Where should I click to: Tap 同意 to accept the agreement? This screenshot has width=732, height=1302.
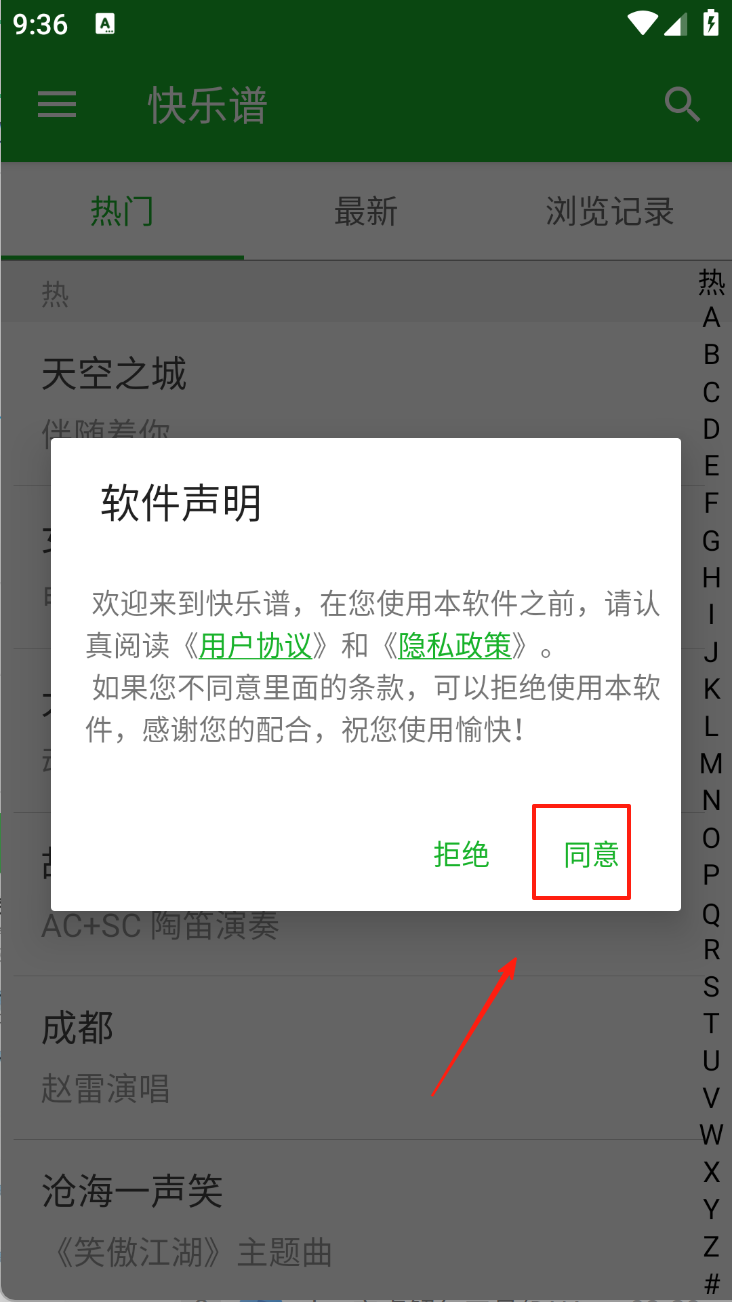pyautogui.click(x=591, y=854)
